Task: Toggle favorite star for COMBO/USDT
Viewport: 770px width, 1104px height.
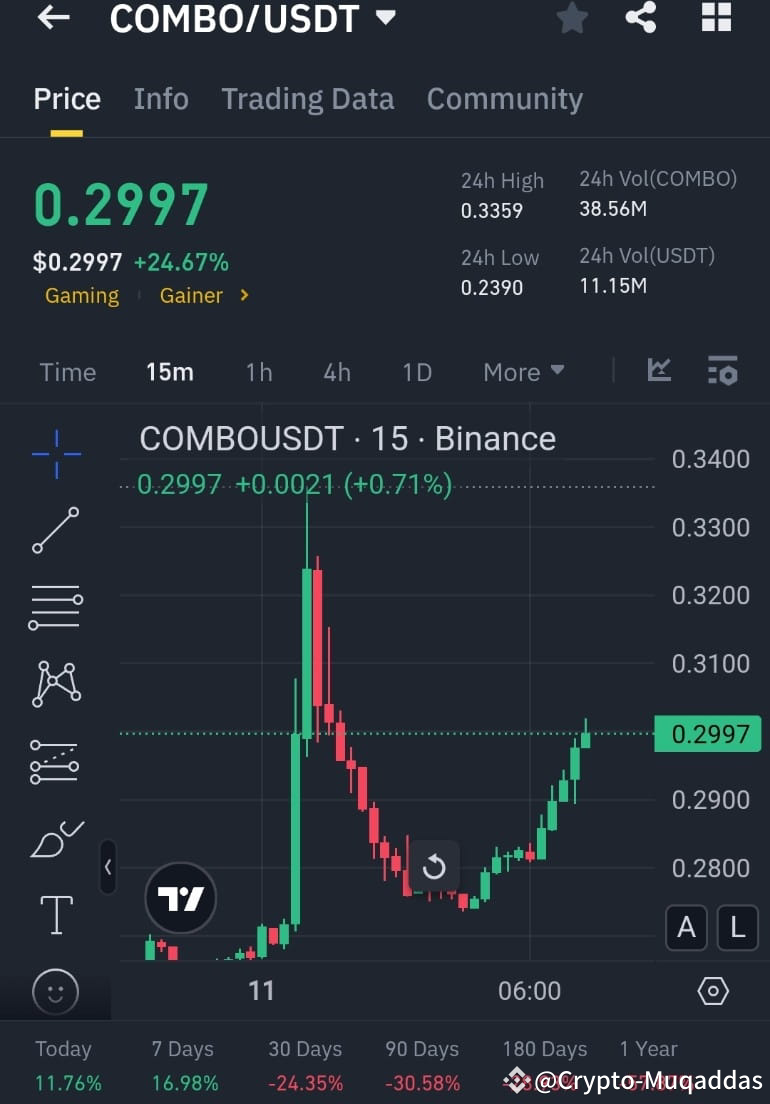Action: [x=572, y=18]
